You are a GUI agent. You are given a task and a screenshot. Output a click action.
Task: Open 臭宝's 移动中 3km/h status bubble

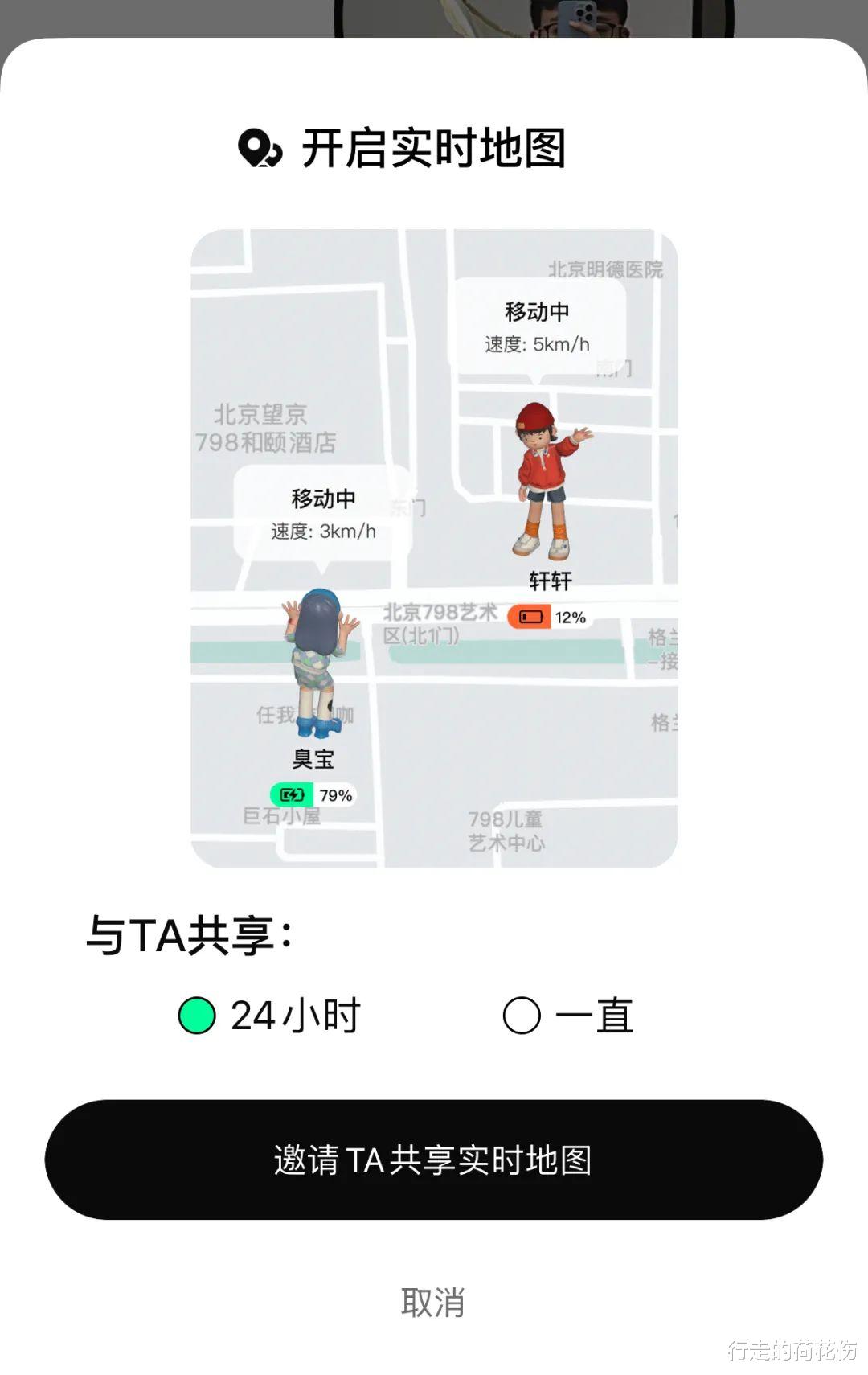pos(320,515)
